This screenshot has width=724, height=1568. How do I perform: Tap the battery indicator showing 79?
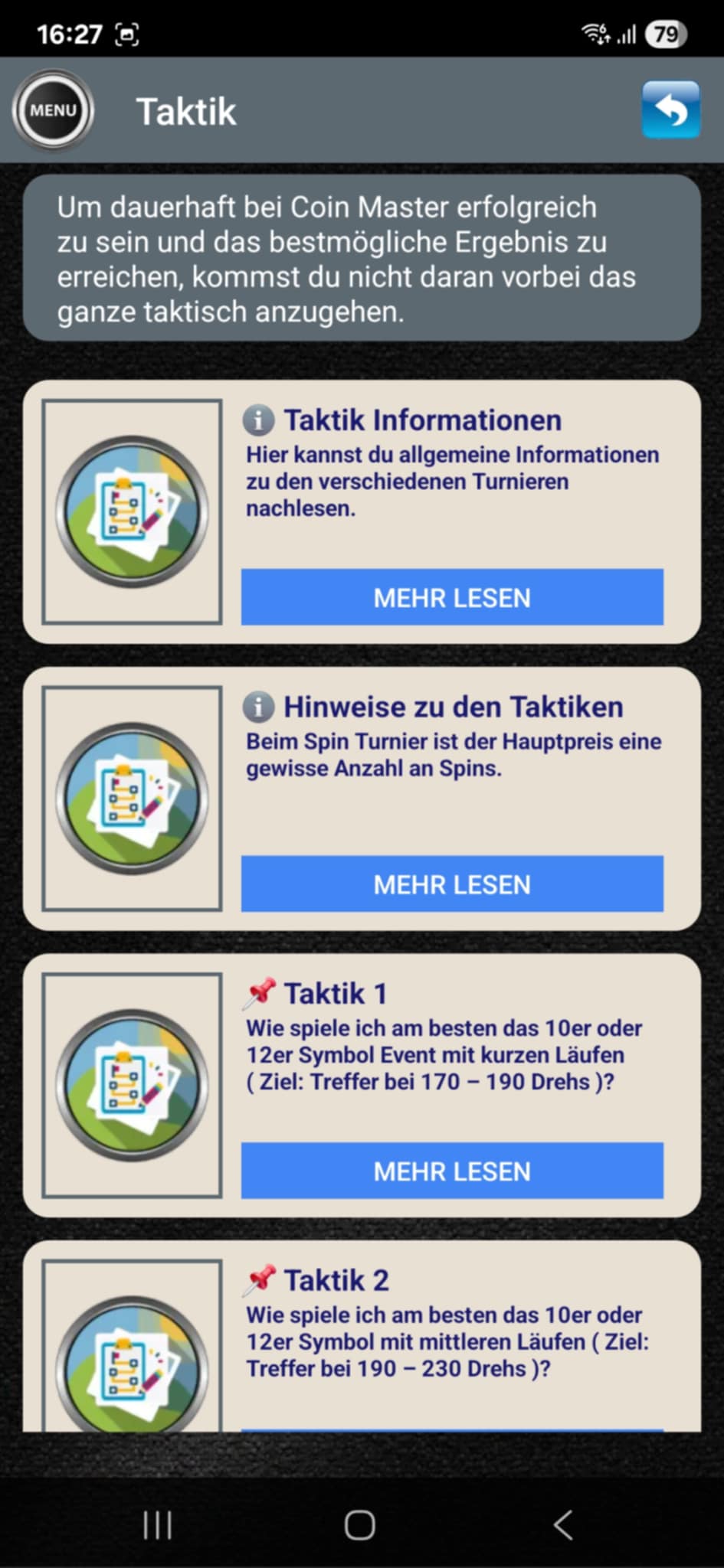pos(667,34)
